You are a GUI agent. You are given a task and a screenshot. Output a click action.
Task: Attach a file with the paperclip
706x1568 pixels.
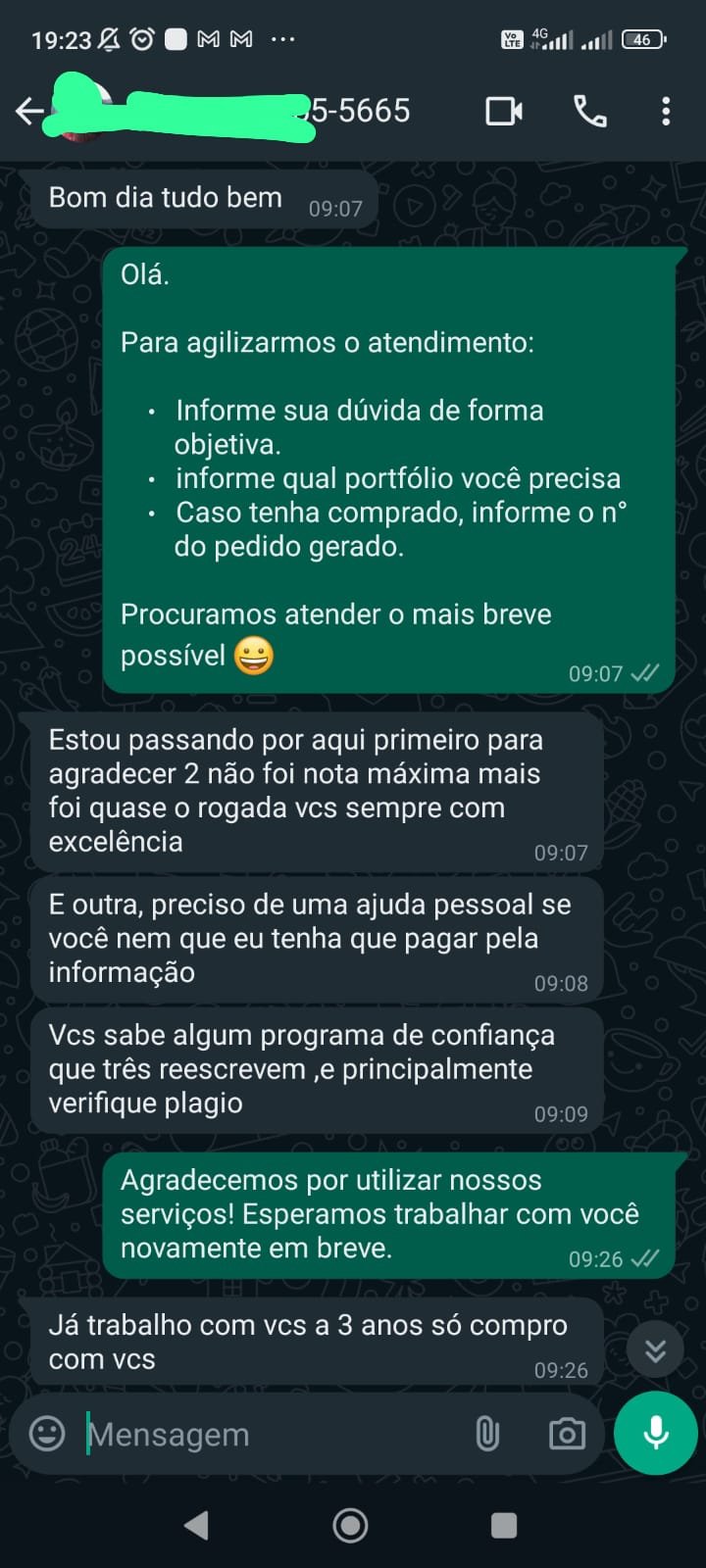coord(487,1434)
